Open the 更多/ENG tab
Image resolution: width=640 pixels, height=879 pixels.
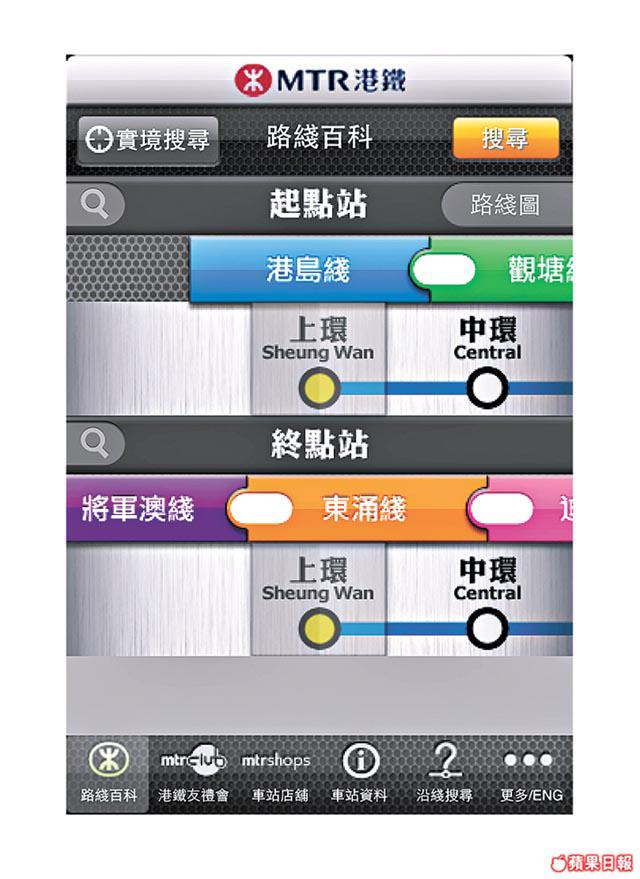pyautogui.click(x=530, y=774)
